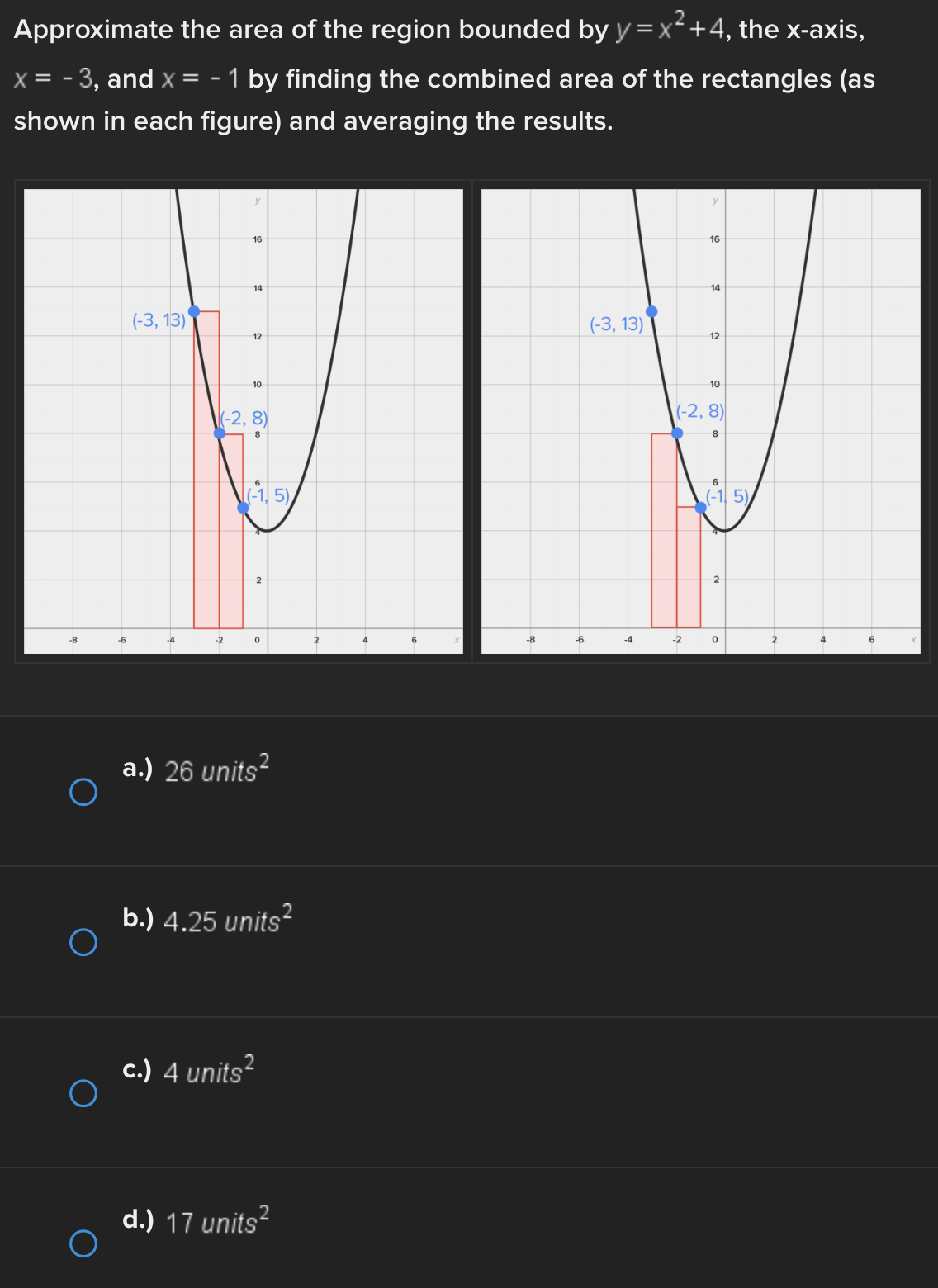This screenshot has width=938, height=1288.
Task: Click the x-axis label on right graph
Action: coord(912,640)
